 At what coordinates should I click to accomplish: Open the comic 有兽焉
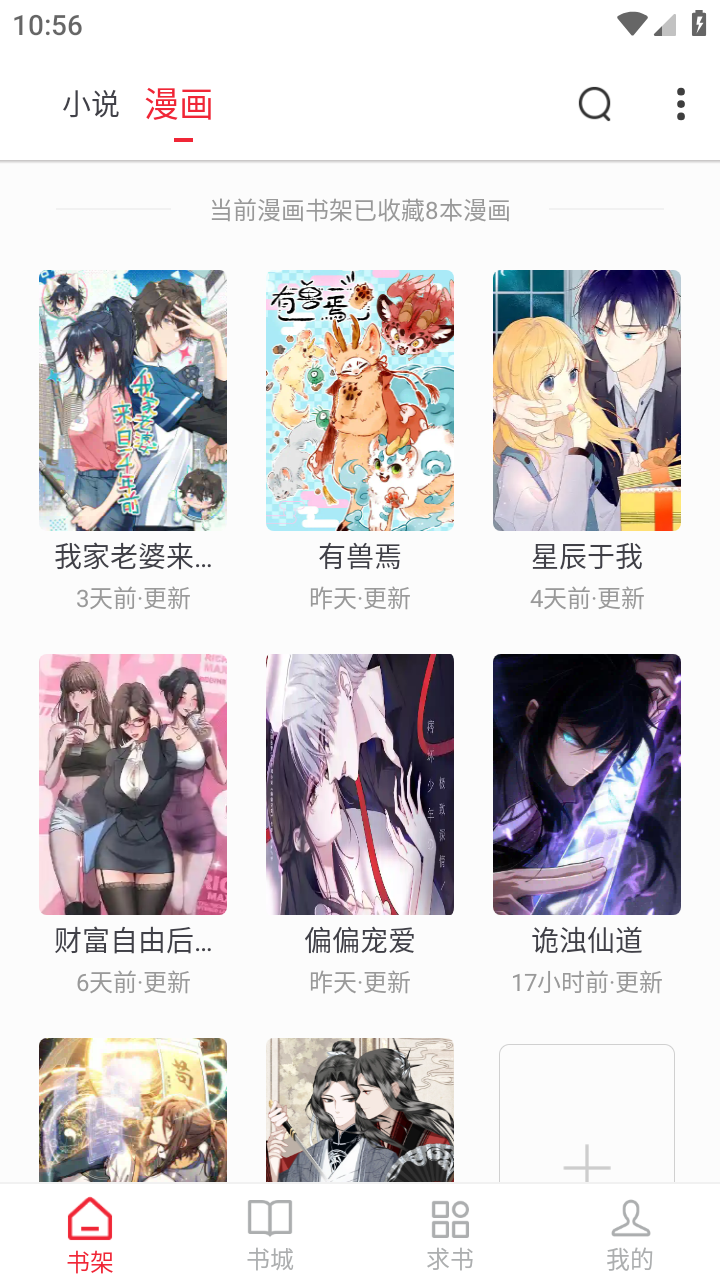click(x=359, y=399)
